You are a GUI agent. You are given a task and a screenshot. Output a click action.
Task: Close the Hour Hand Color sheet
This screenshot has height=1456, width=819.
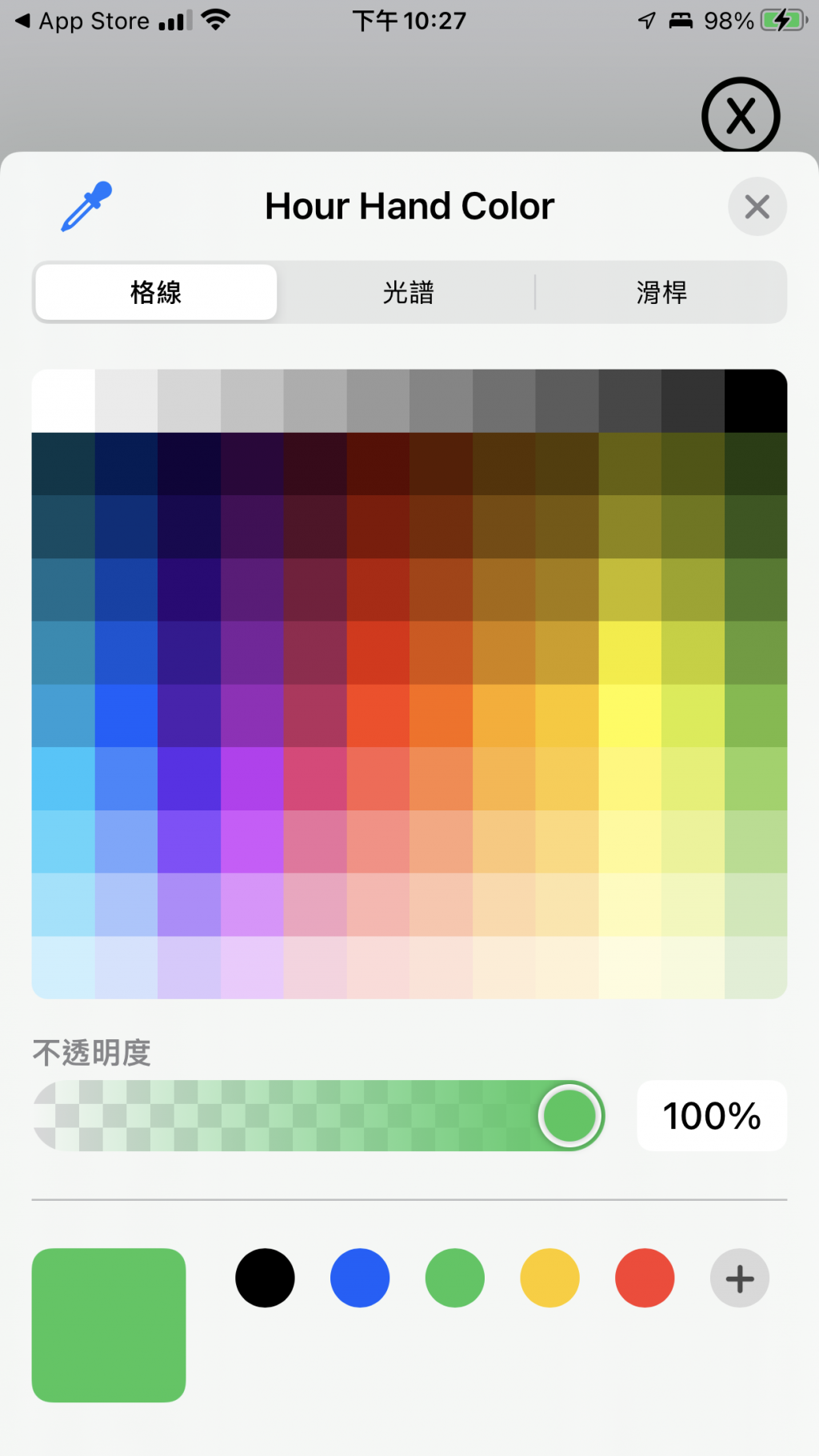(x=757, y=206)
